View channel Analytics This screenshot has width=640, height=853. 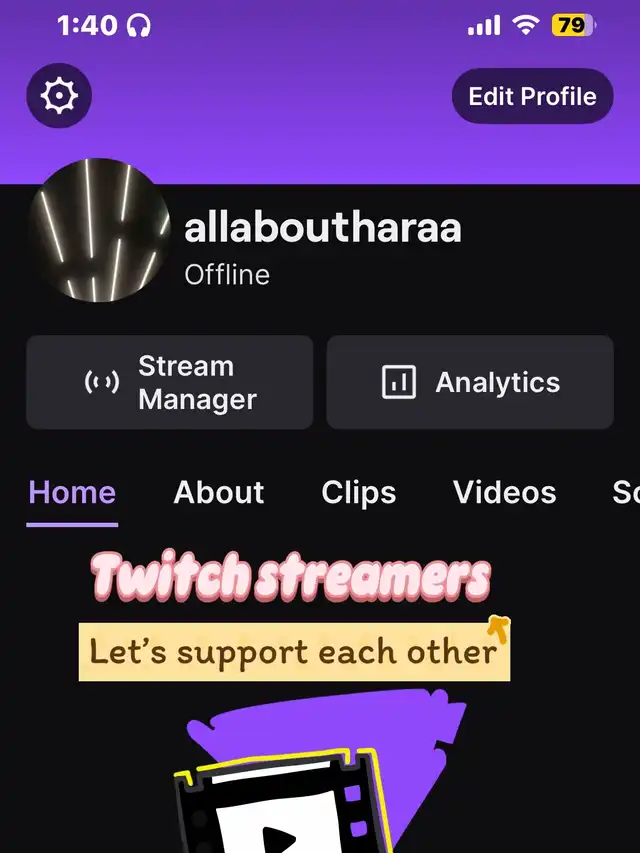tap(470, 383)
